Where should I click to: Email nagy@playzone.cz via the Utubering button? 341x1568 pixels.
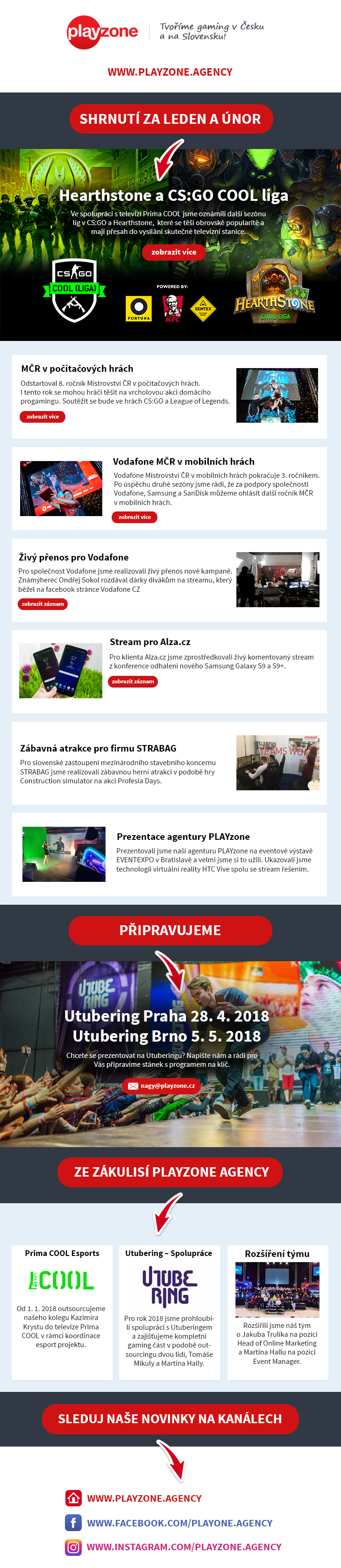pos(161,1086)
